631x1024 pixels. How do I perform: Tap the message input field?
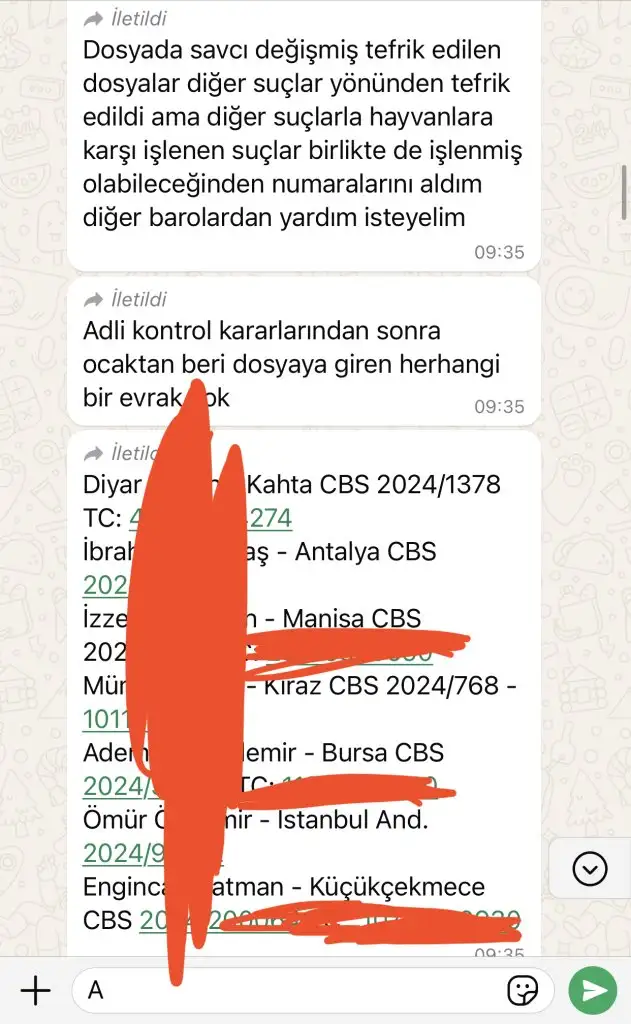click(290, 990)
